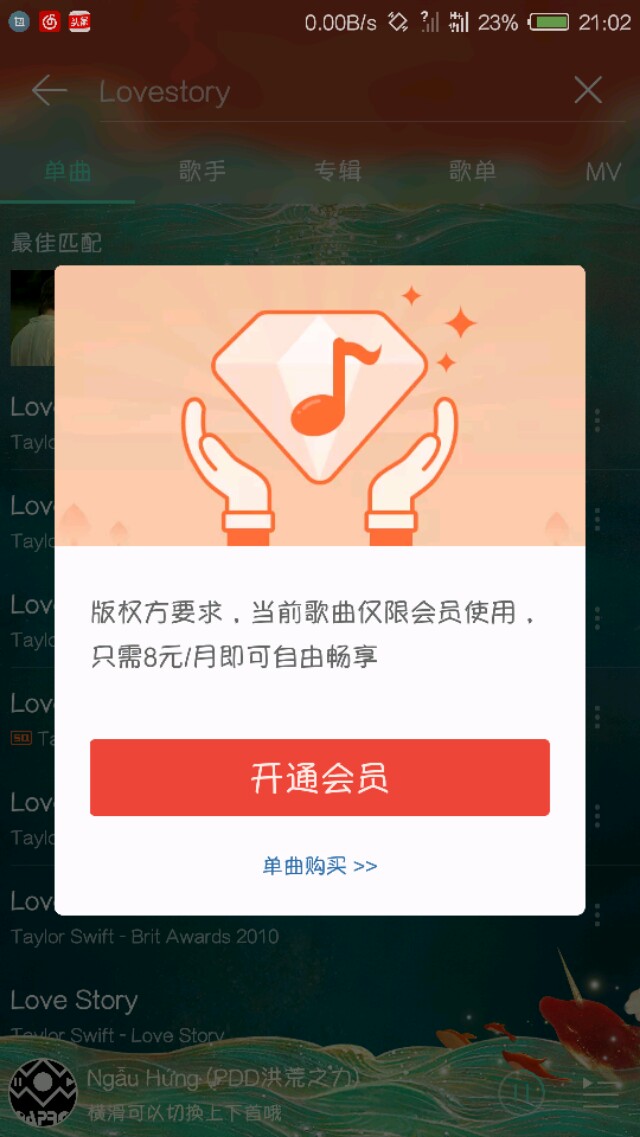Switch to the 专辑 tab

coord(337,171)
